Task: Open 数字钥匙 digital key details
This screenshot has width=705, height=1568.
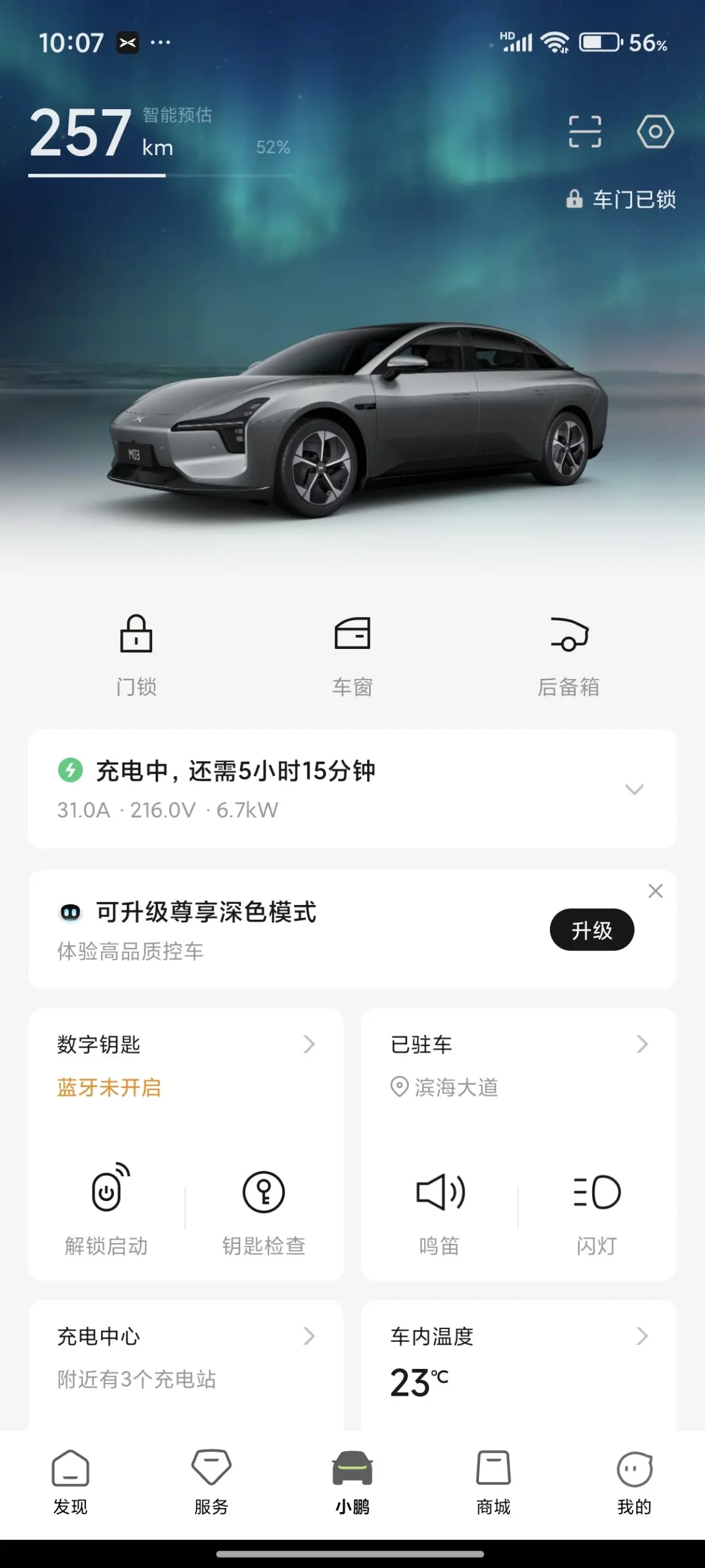Action: [185, 1044]
